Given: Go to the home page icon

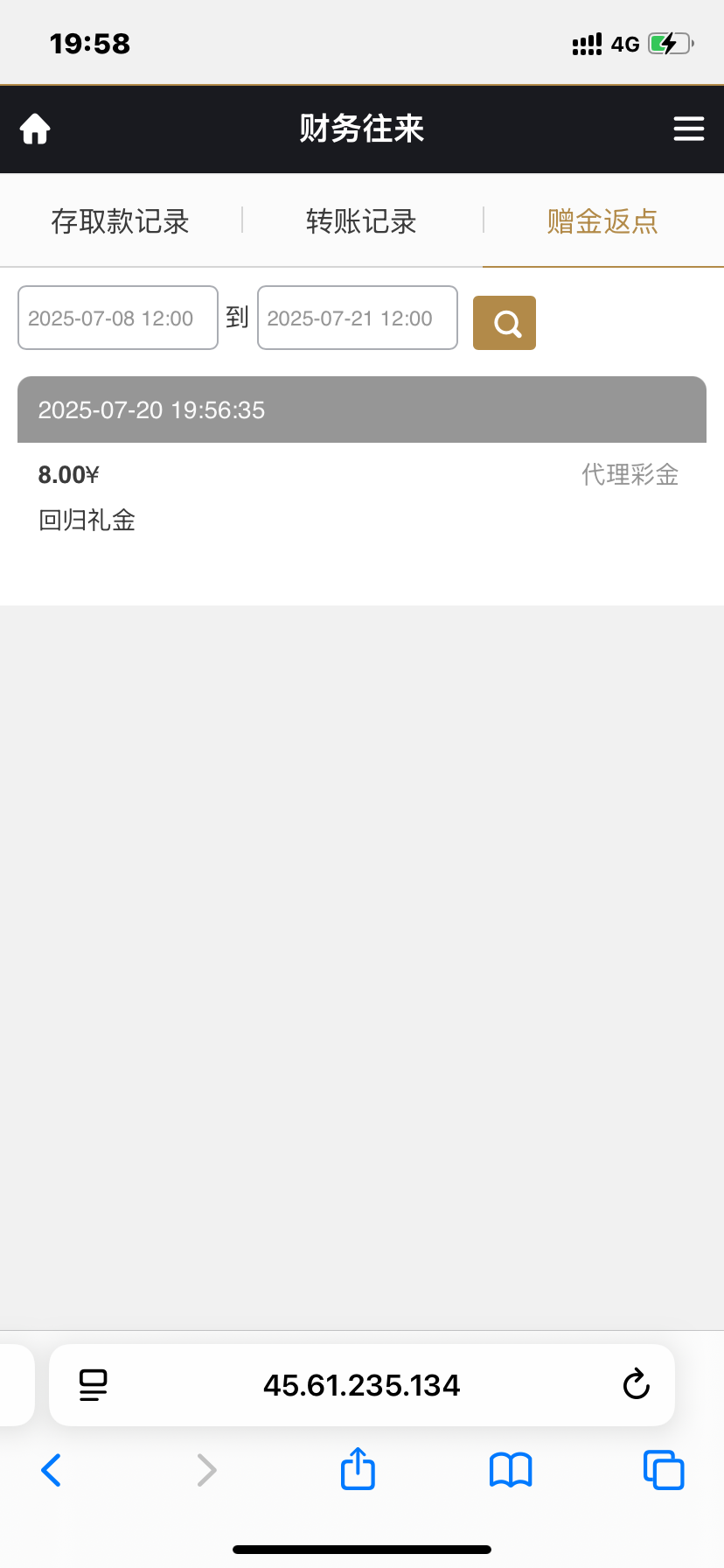Looking at the screenshot, I should [35, 129].
